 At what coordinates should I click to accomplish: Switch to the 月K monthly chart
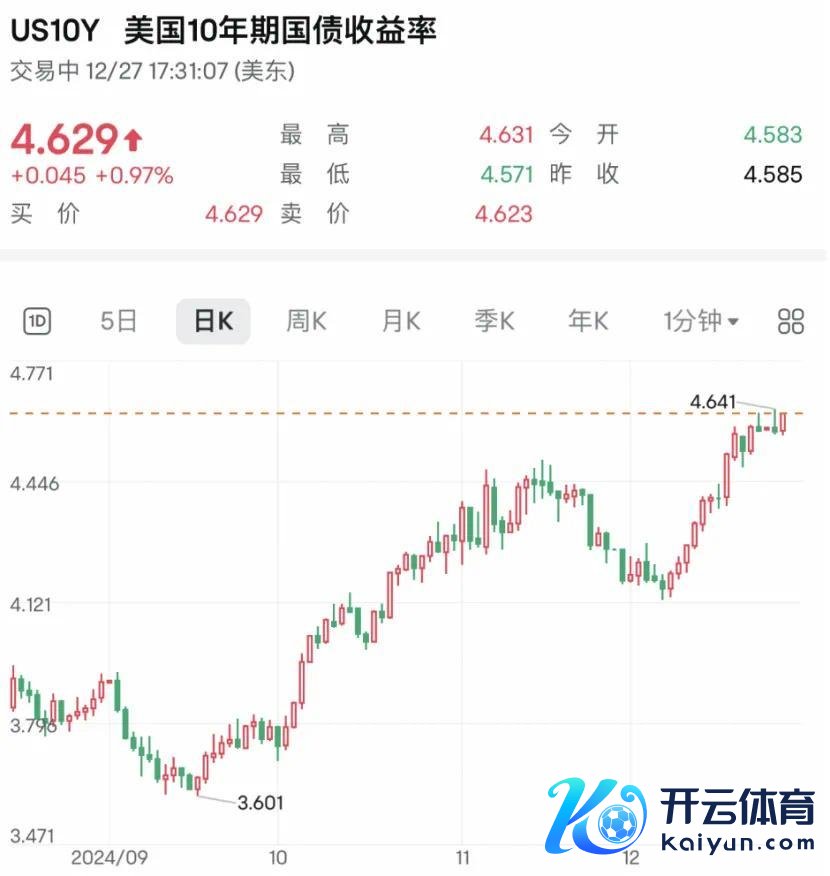pyautogui.click(x=400, y=321)
